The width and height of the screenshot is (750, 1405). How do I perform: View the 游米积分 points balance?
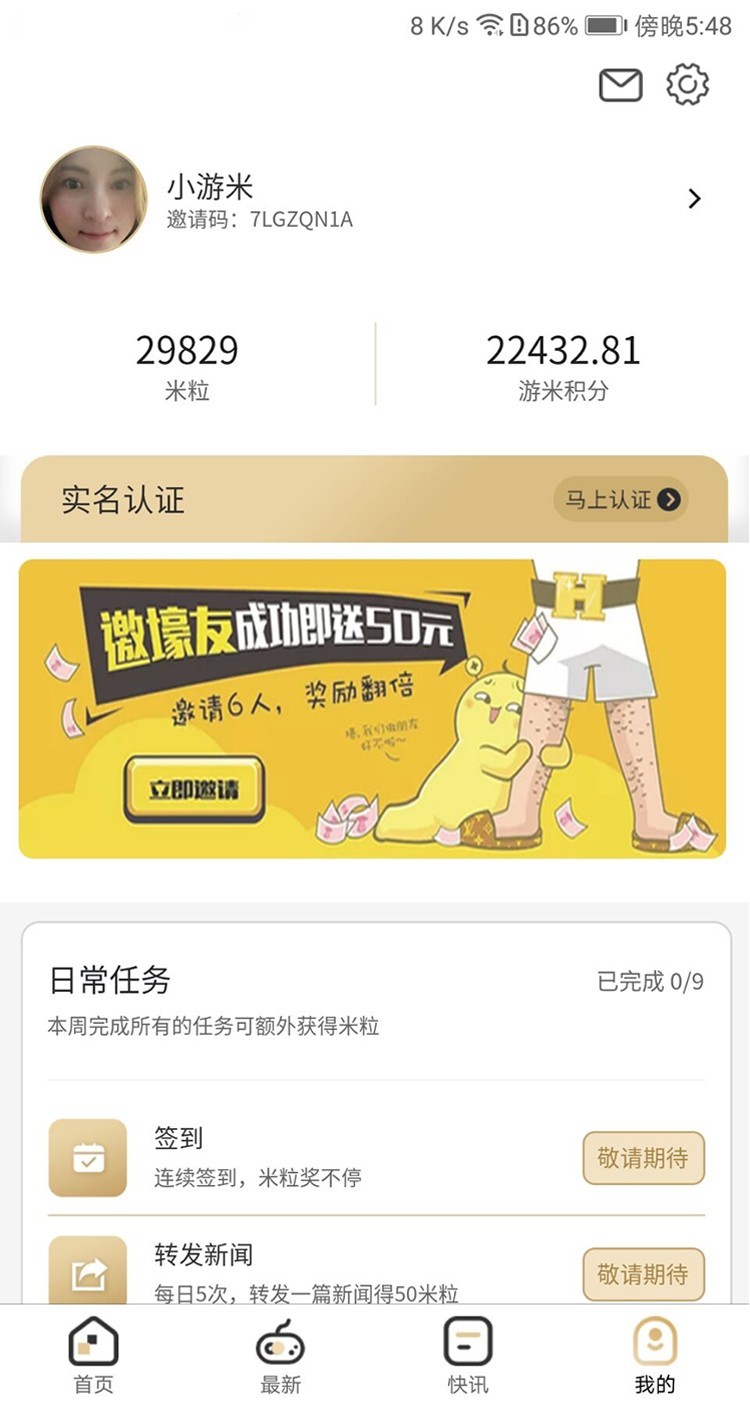pyautogui.click(x=563, y=365)
